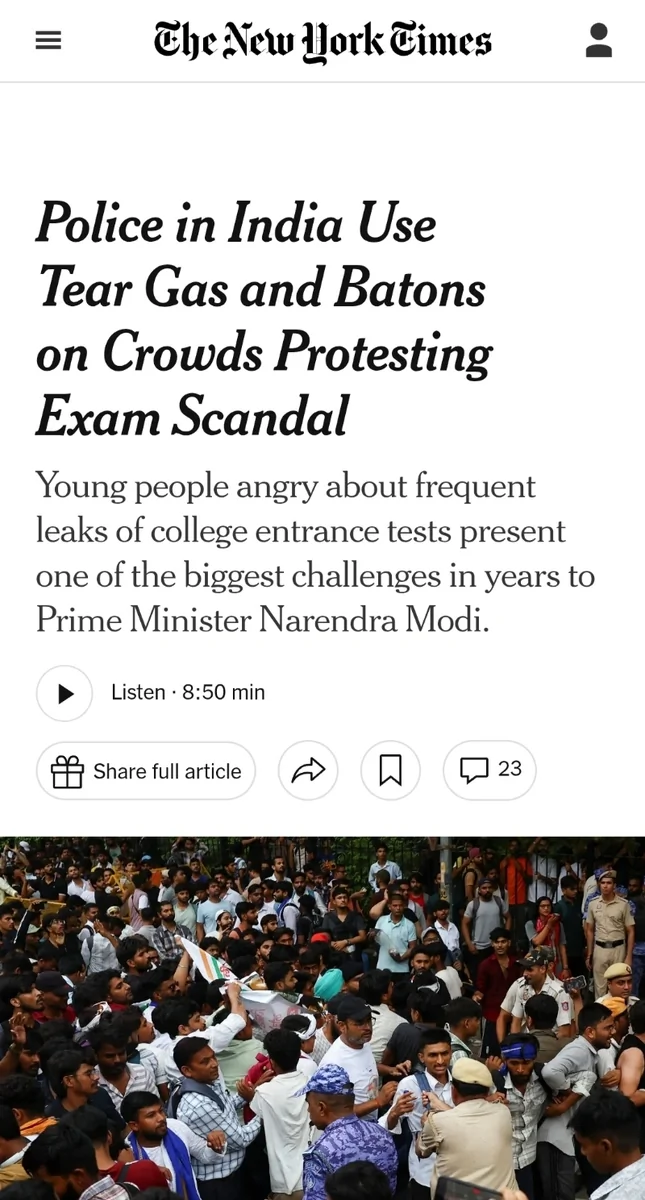Go to New York Times homepage logo

[x=322, y=41]
